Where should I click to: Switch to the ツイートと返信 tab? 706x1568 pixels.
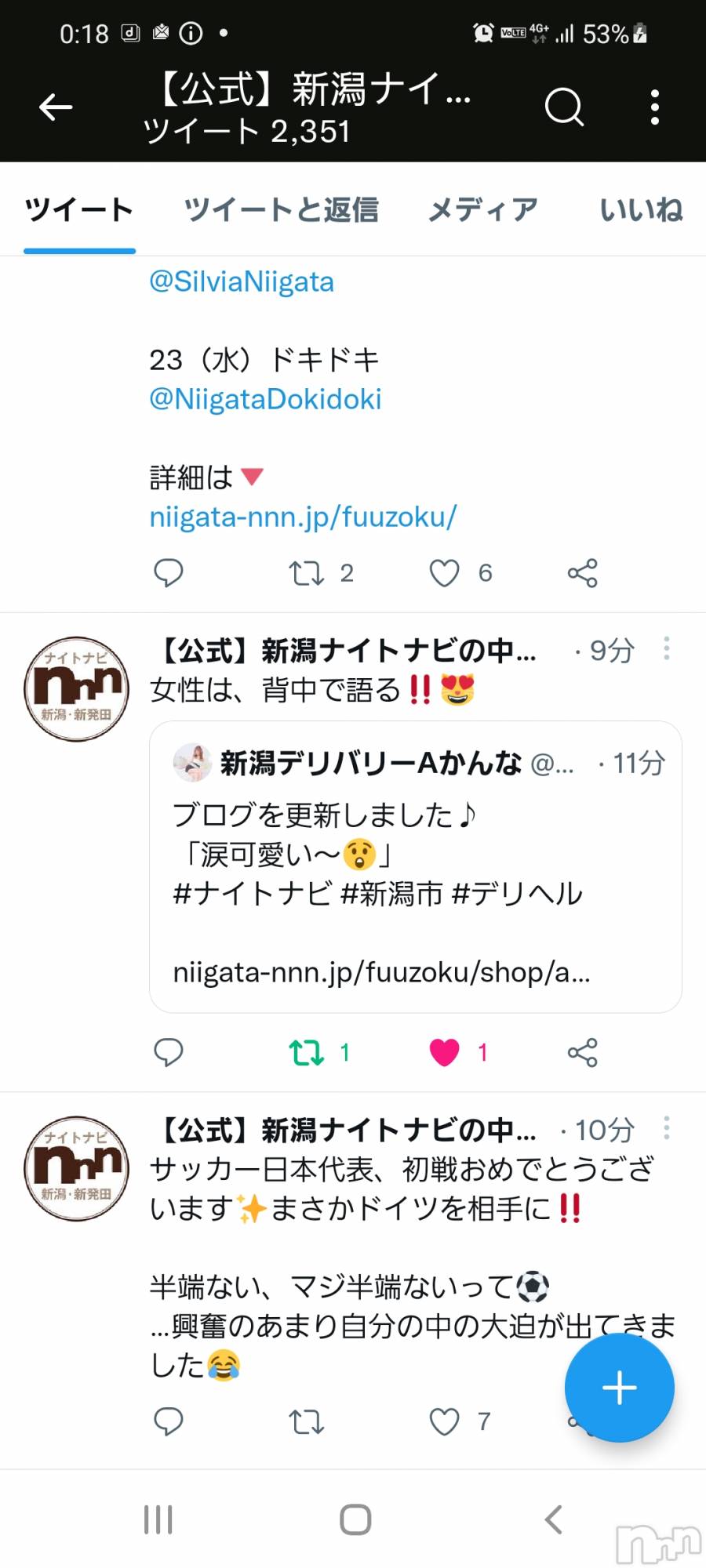pyautogui.click(x=281, y=210)
